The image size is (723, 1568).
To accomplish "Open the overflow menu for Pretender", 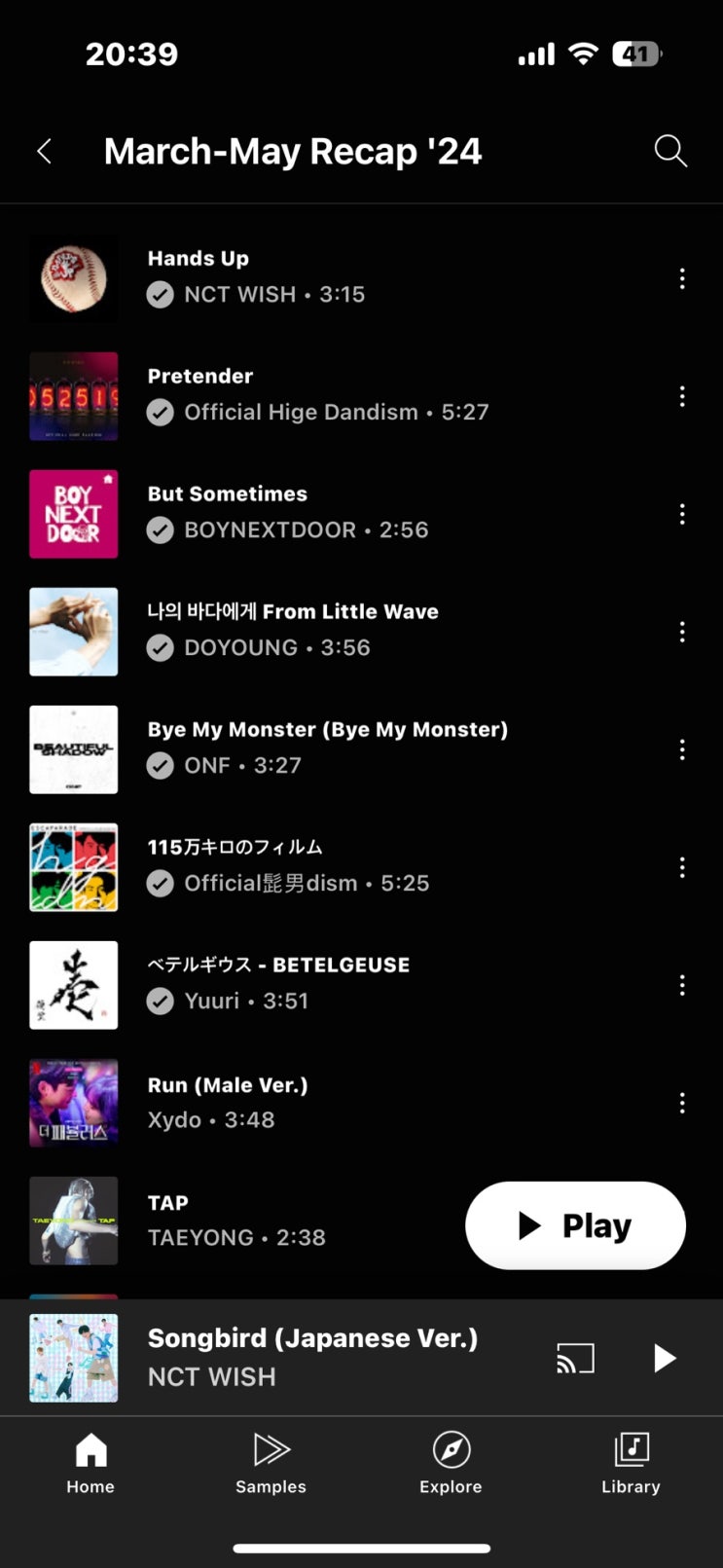I will point(682,397).
